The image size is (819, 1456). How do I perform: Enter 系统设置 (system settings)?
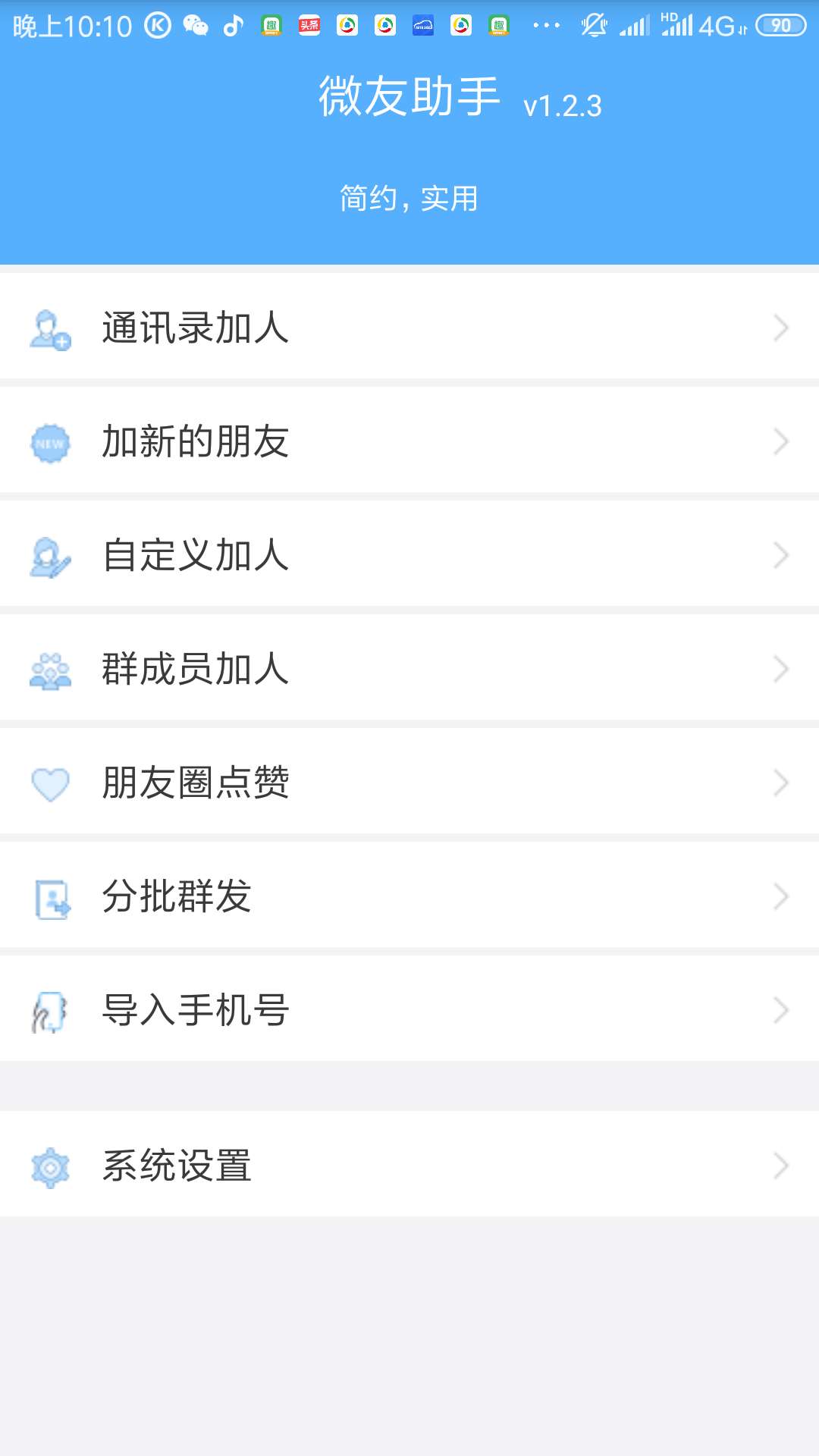409,1166
